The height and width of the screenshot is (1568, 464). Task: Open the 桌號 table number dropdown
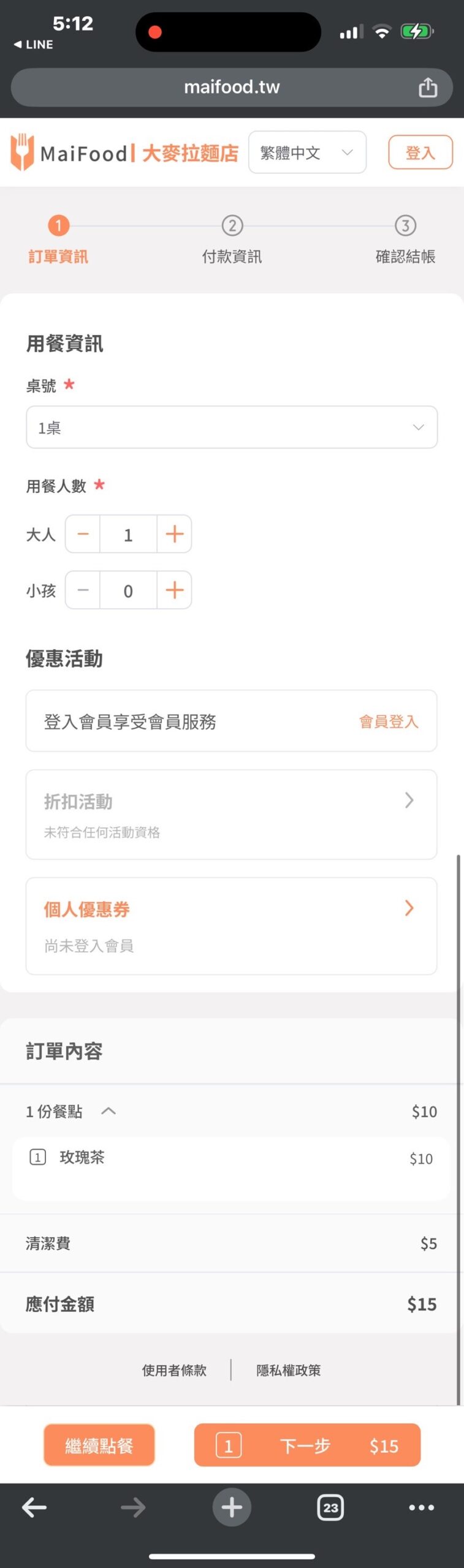[232, 428]
